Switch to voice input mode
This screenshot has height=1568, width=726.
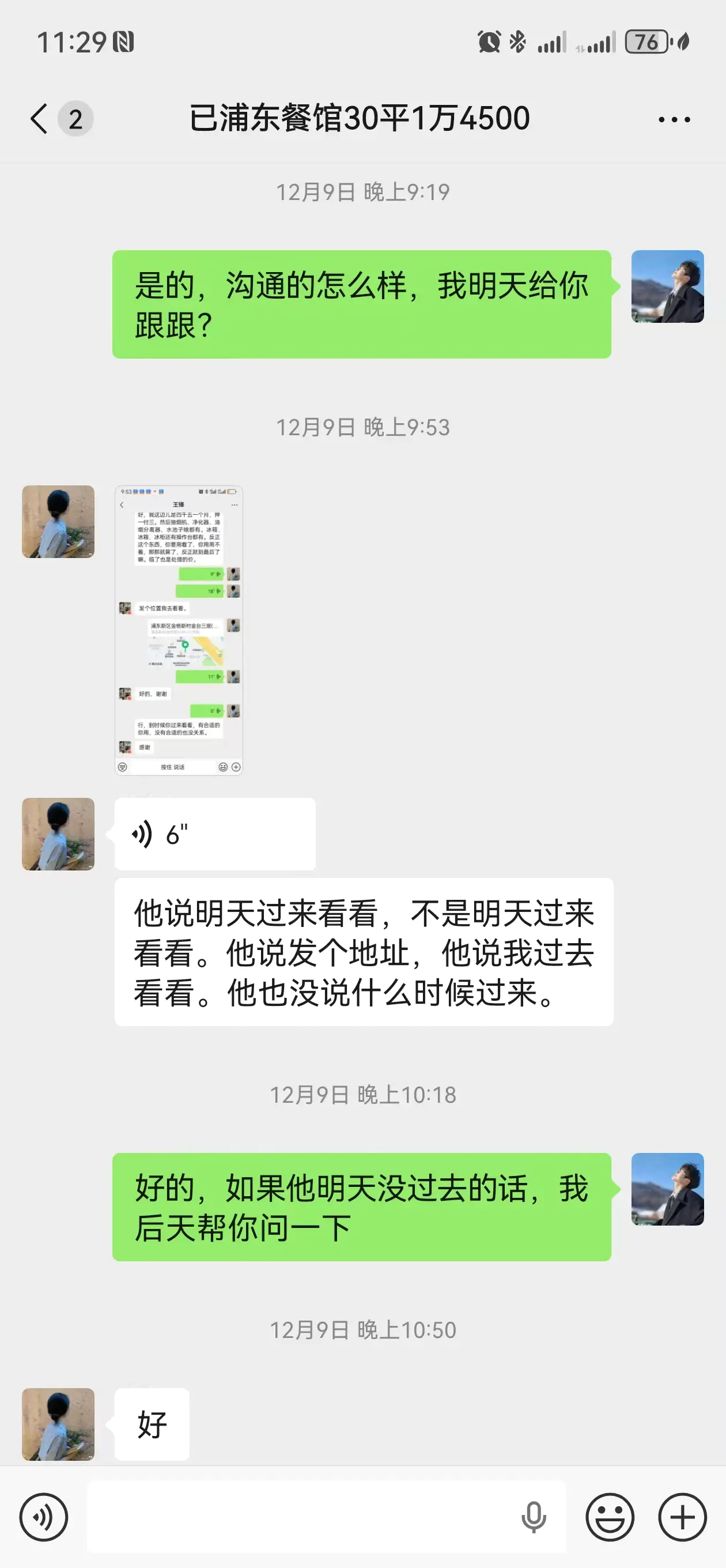(43, 1517)
